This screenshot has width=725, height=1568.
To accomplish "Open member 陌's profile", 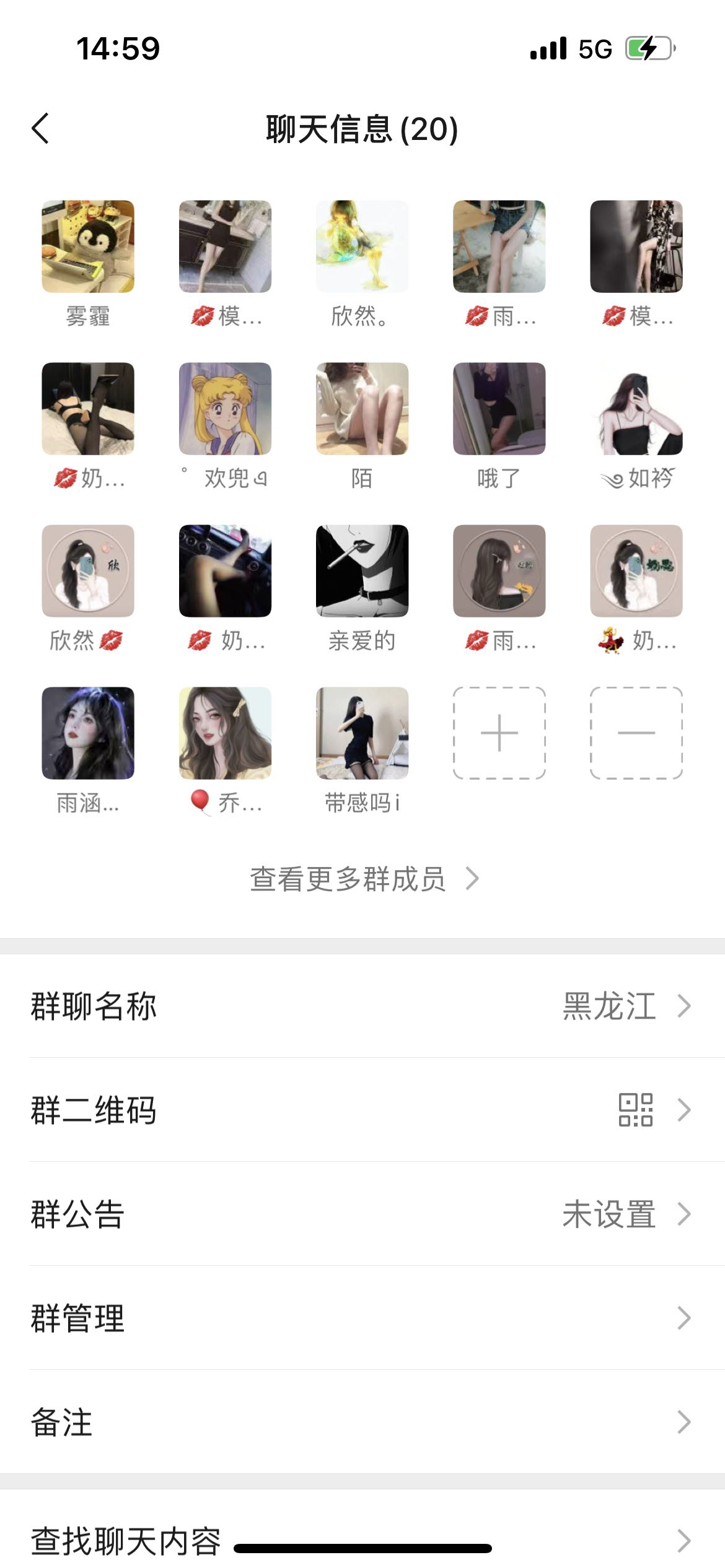I will tap(362, 409).
